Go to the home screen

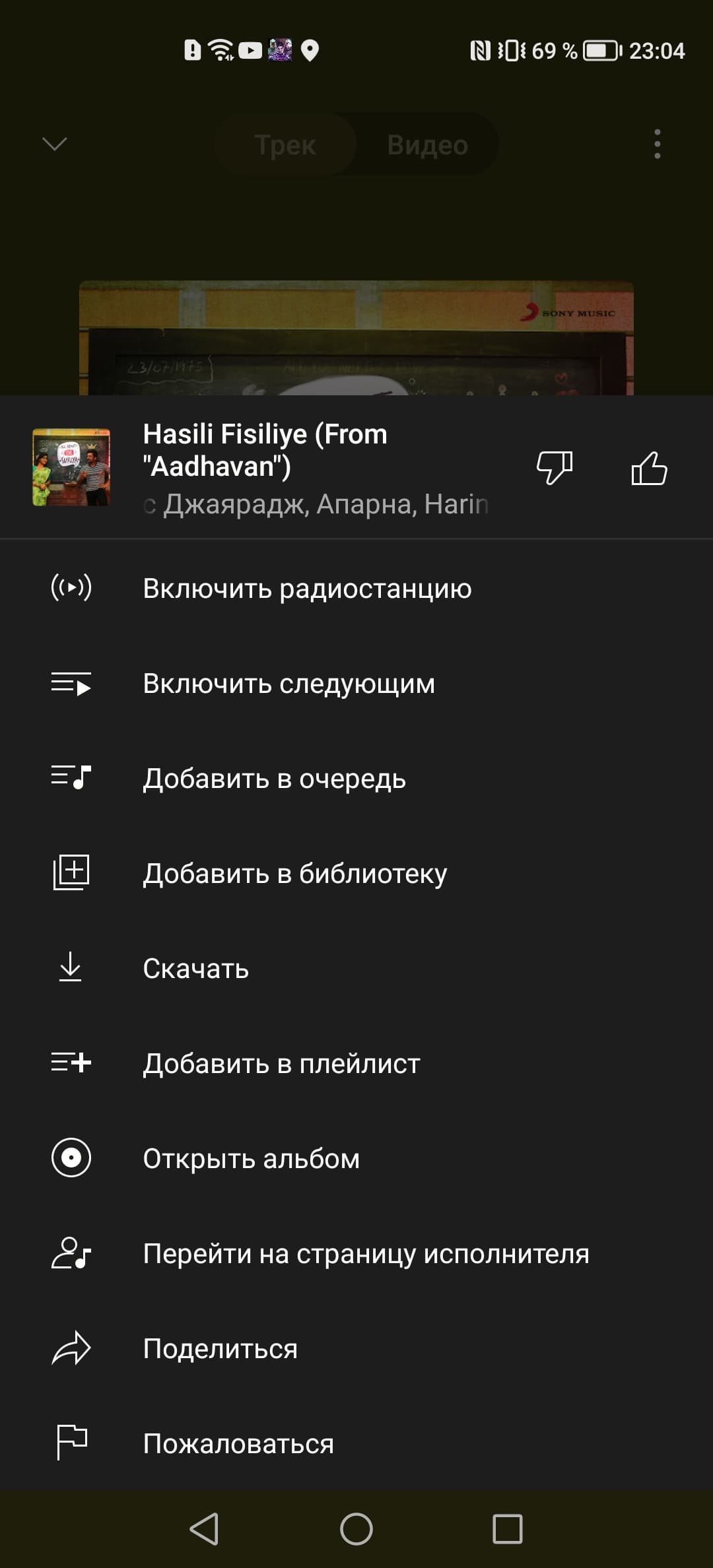coord(356,1529)
